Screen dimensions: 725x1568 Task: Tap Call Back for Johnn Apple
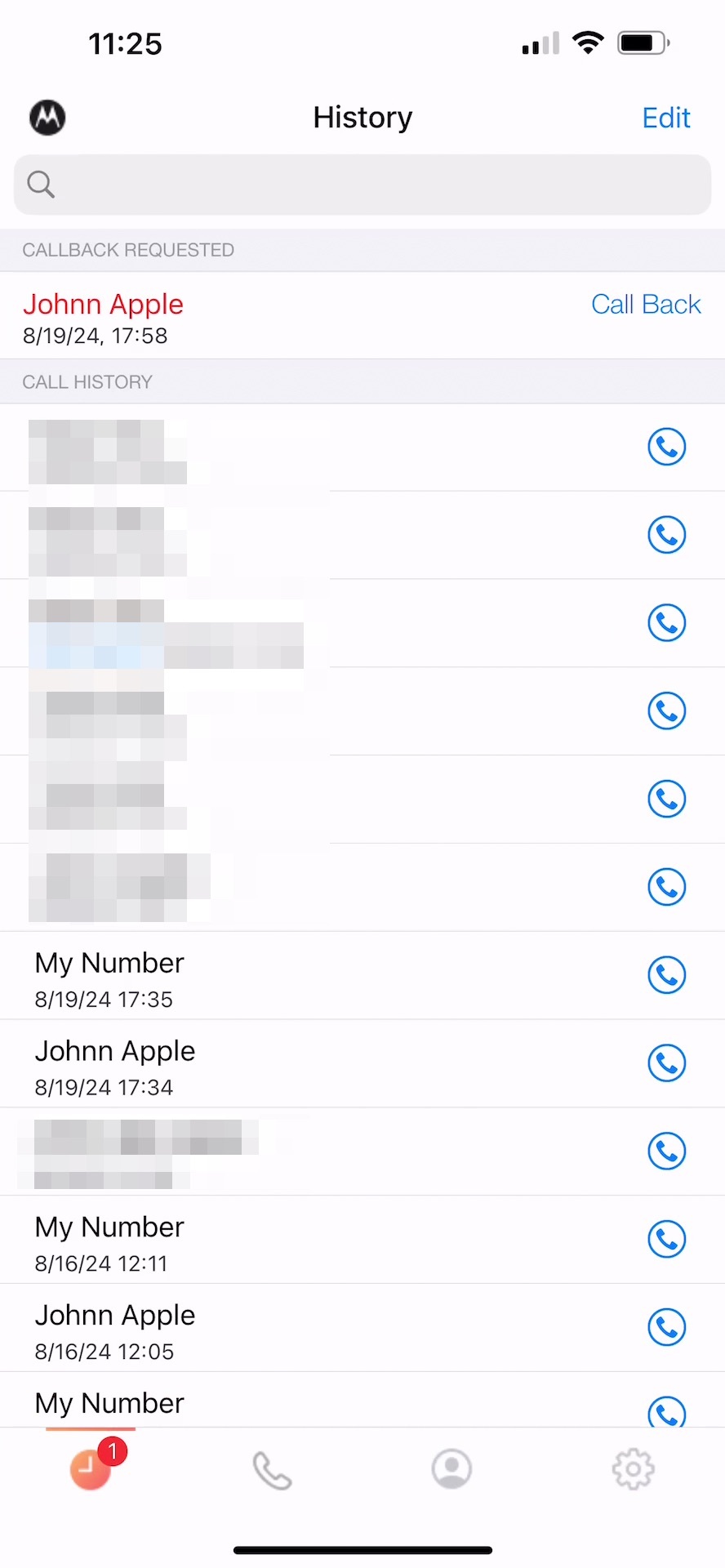[x=646, y=305]
